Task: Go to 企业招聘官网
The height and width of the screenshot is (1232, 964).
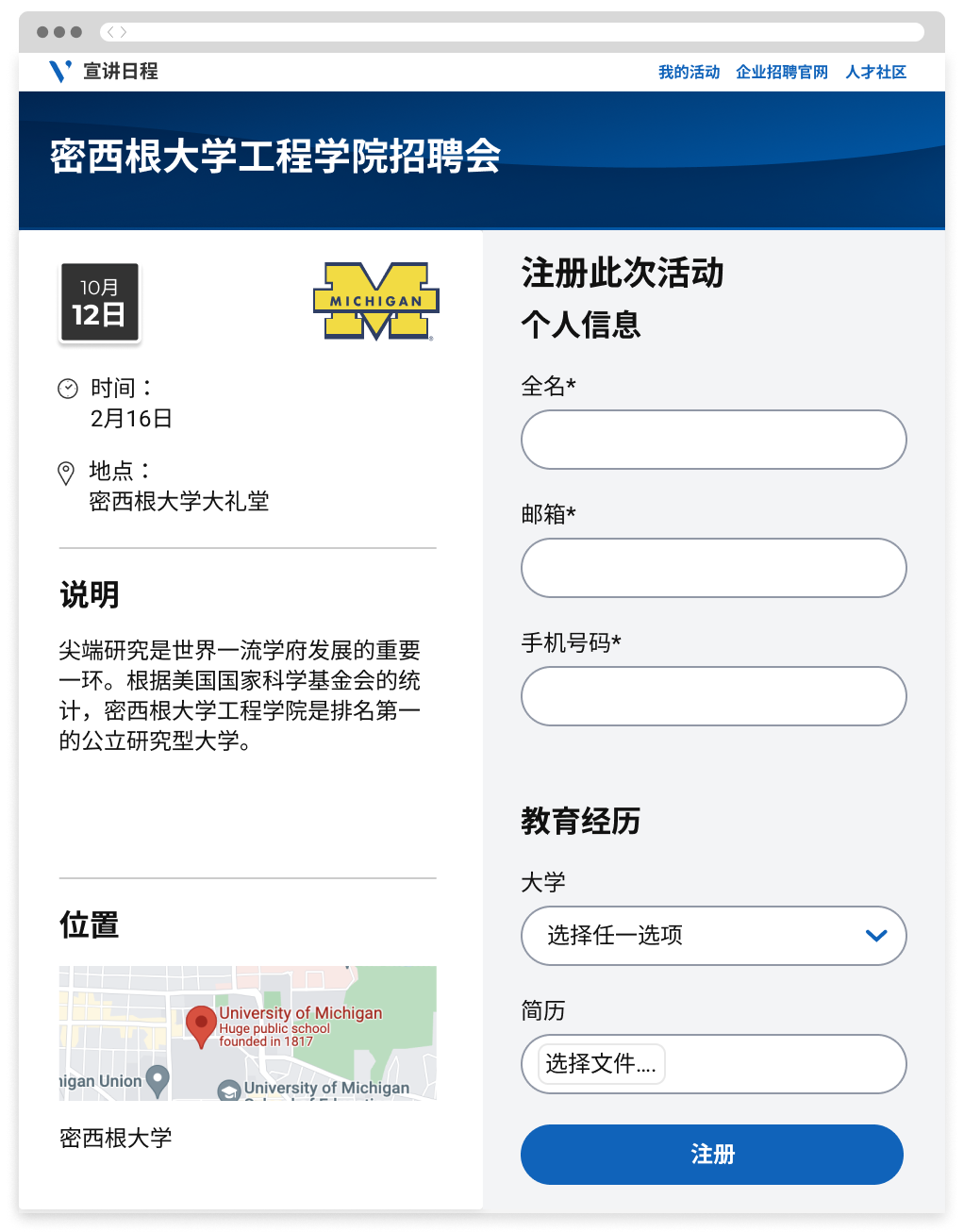Action: tap(781, 72)
